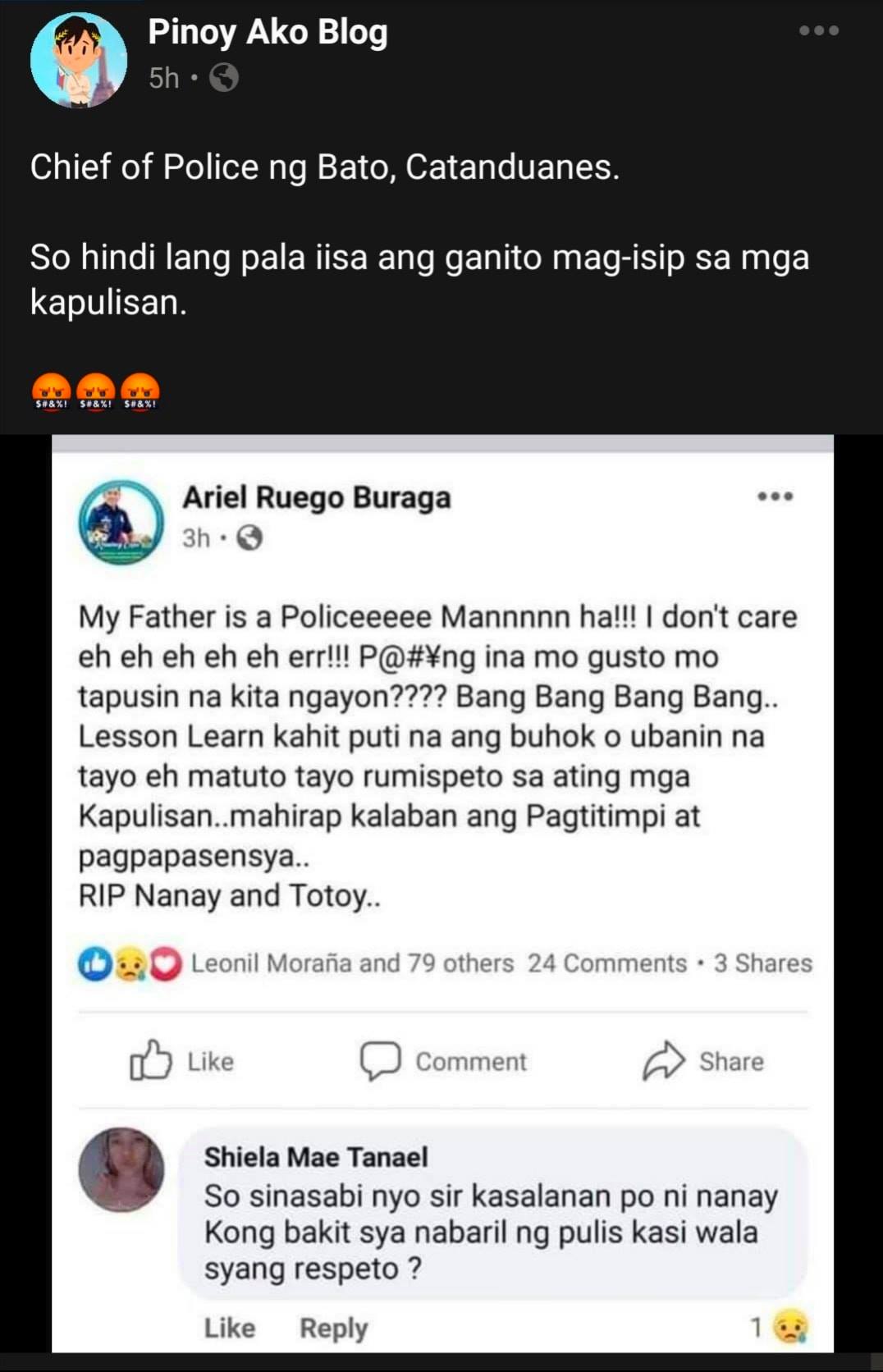Viewport: 883px width, 1372px height.
Task: Open the post's three-dot overflow menu
Action: [x=818, y=31]
